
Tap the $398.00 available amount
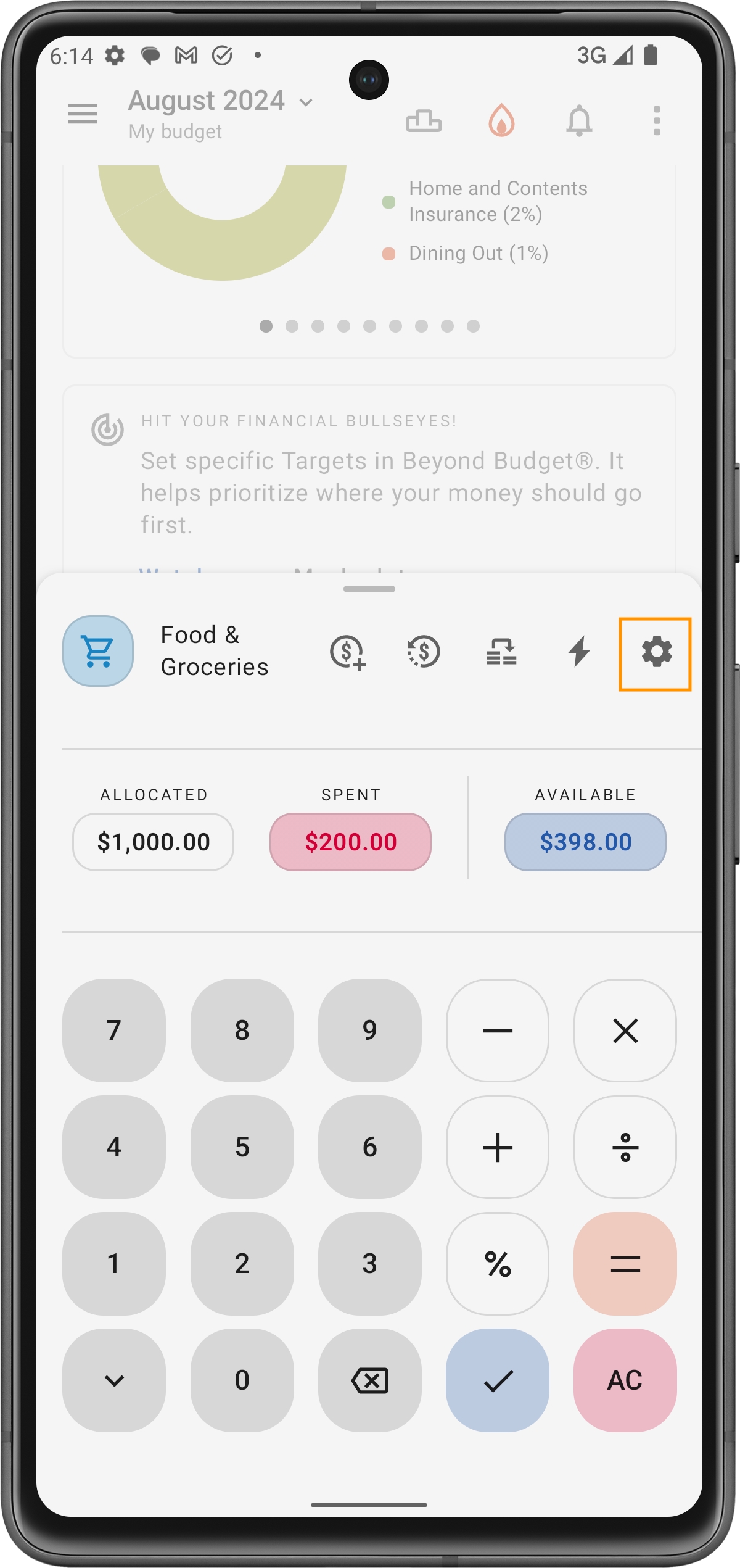[x=585, y=842]
